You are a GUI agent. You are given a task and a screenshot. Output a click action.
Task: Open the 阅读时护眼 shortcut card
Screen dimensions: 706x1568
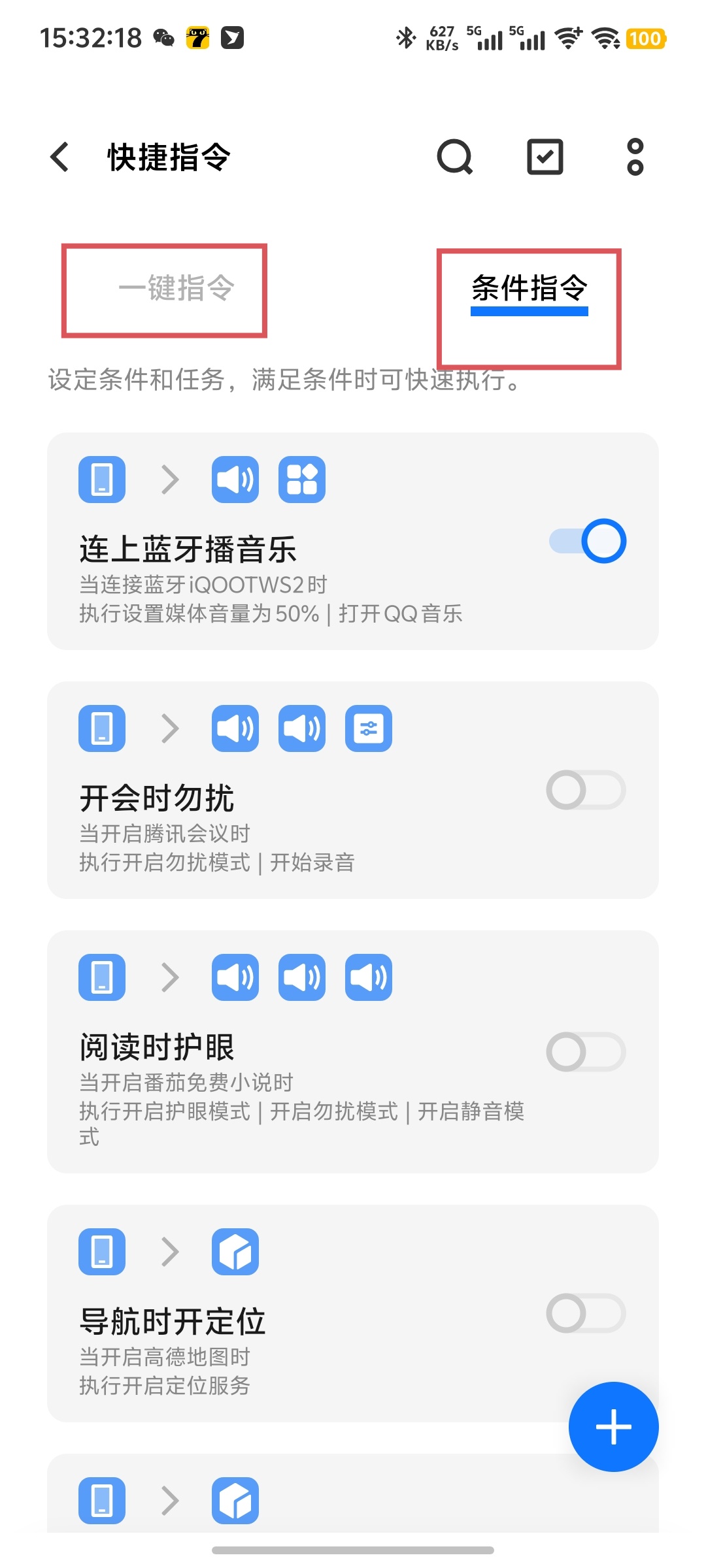tap(353, 1052)
